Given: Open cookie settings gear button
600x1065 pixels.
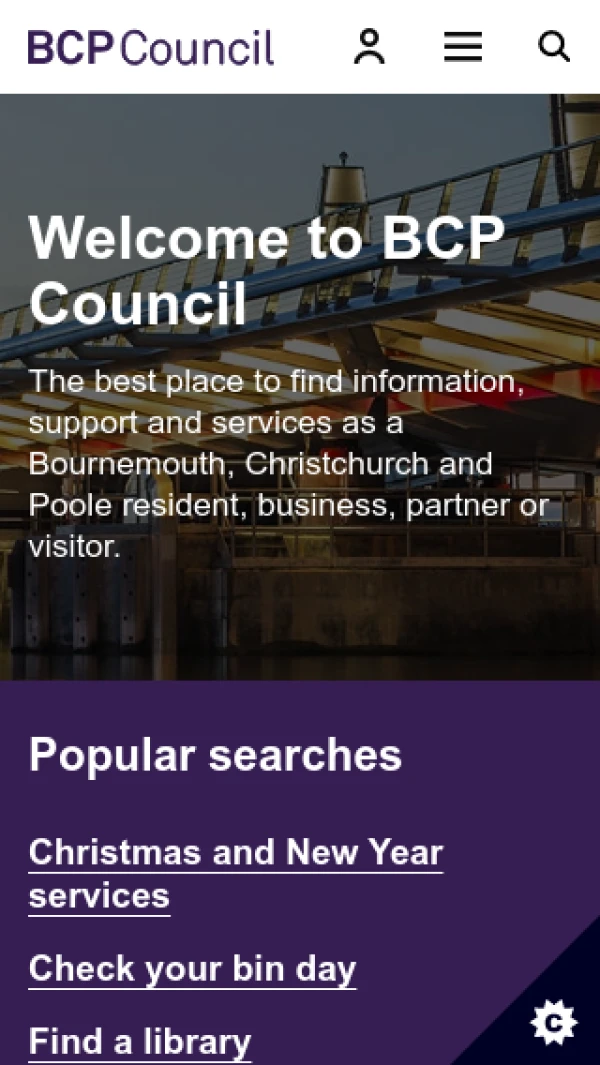Looking at the screenshot, I should coord(553,1022).
